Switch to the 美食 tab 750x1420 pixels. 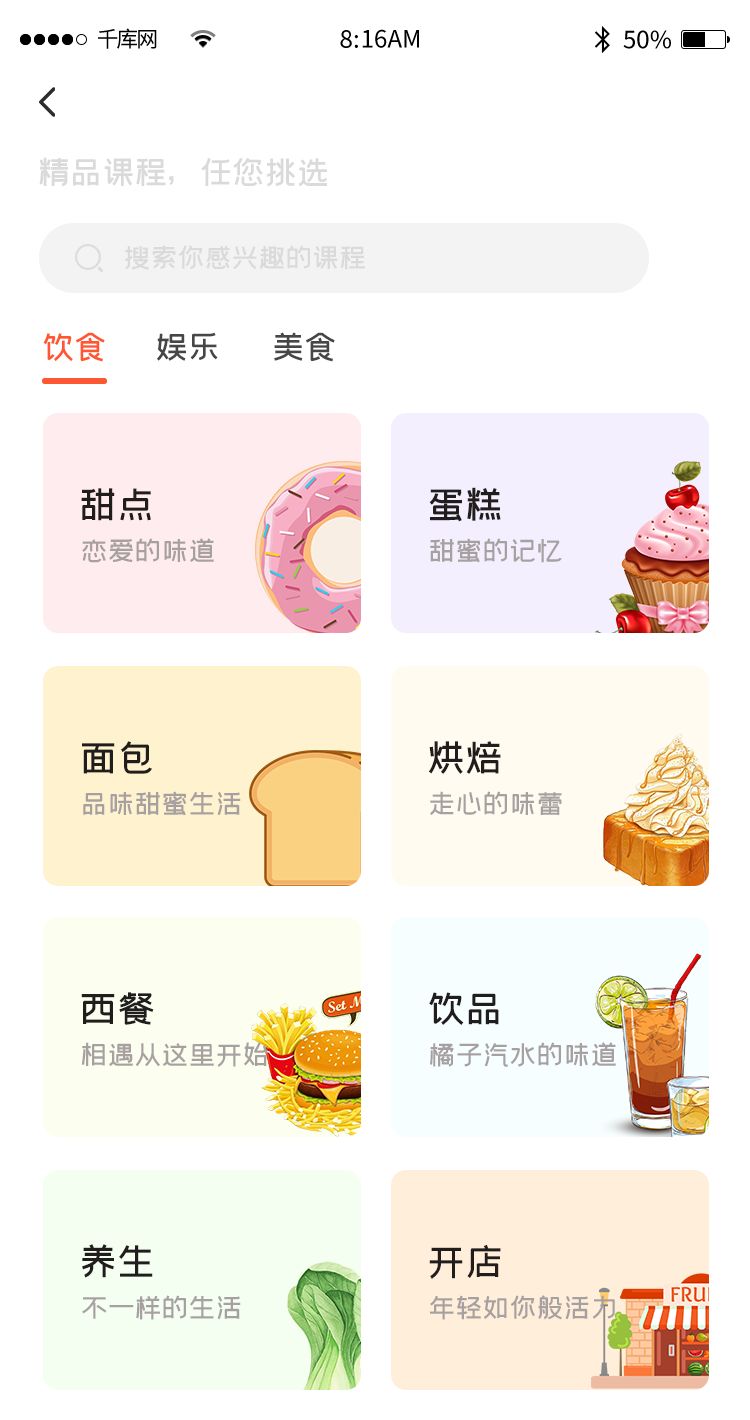coord(303,348)
